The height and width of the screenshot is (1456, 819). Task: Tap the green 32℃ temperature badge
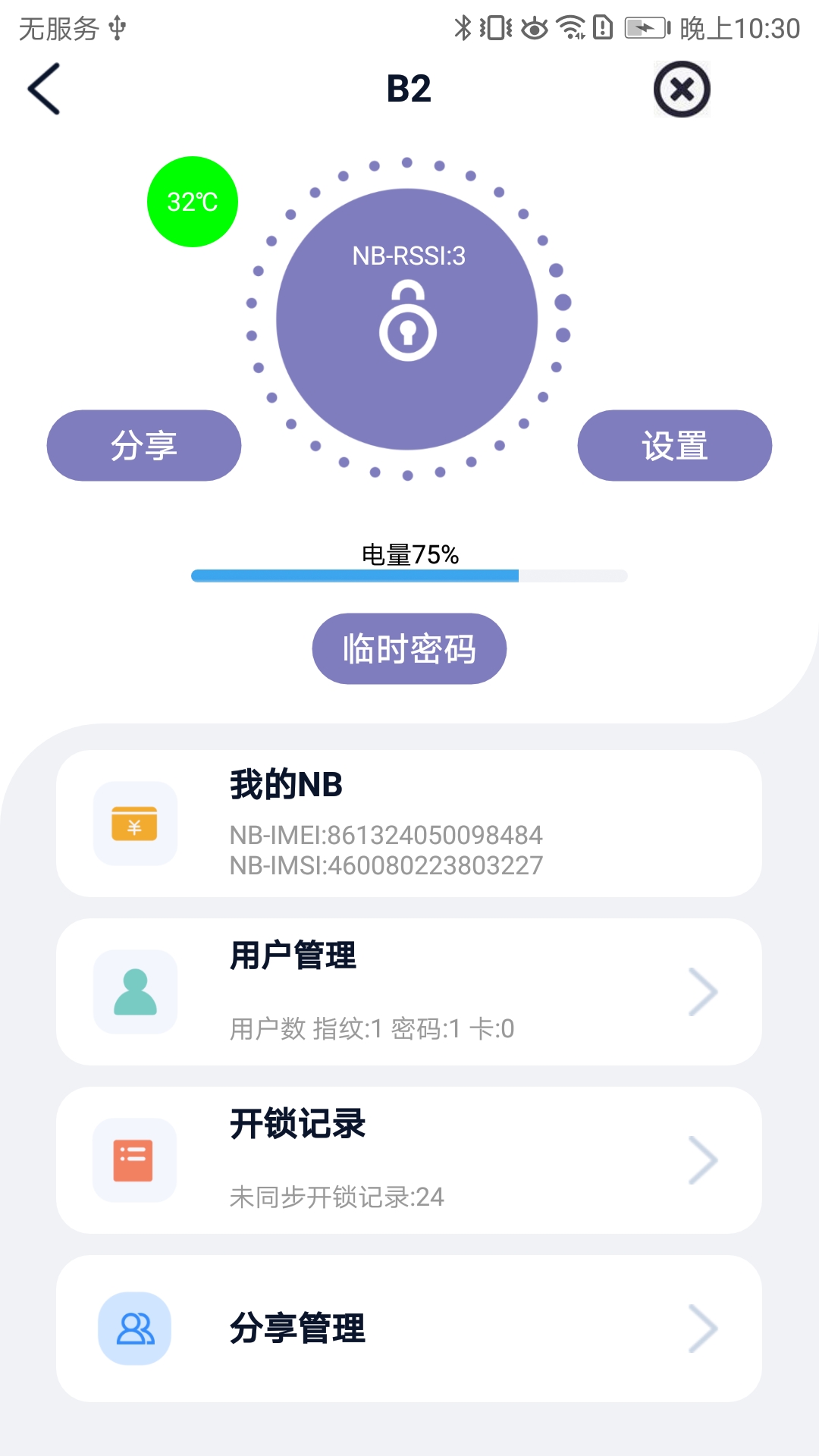tap(193, 201)
